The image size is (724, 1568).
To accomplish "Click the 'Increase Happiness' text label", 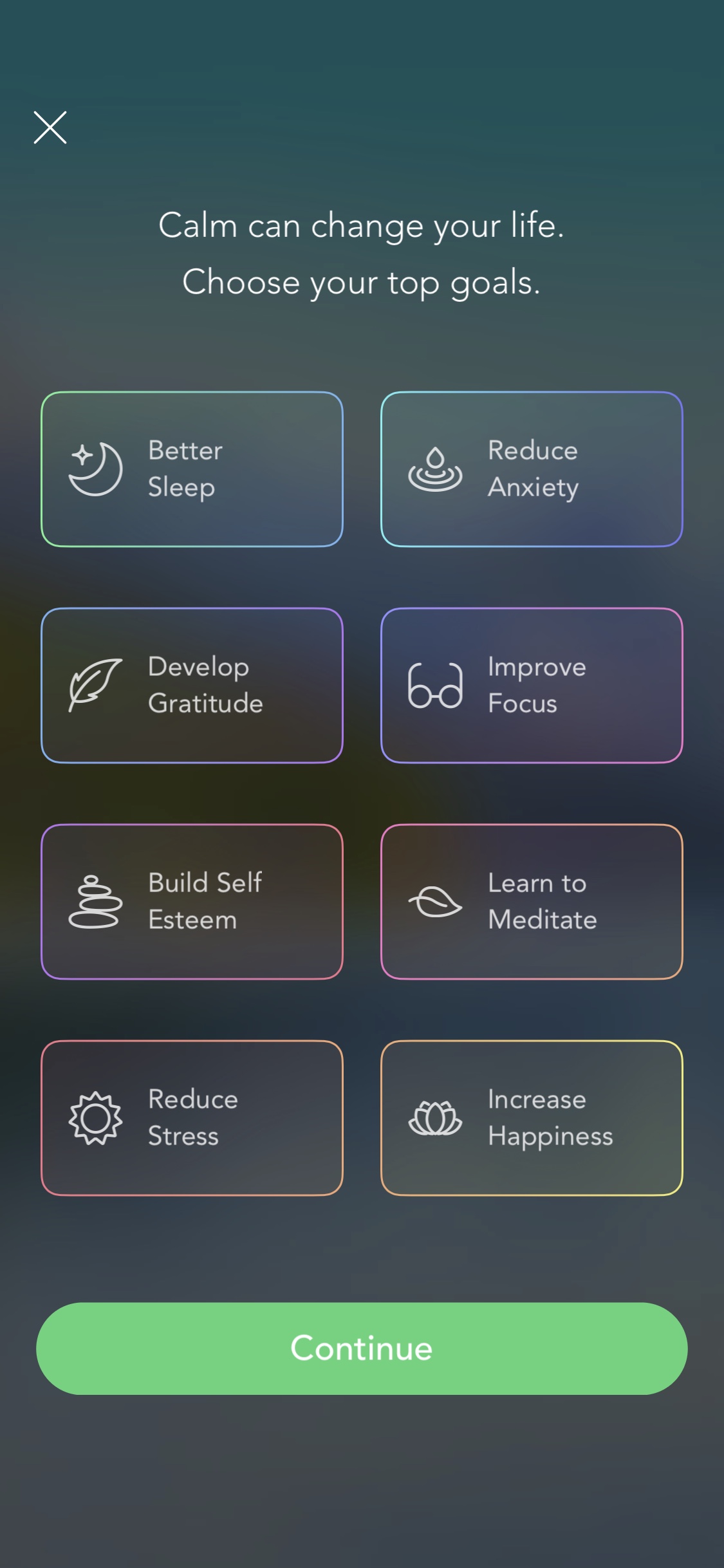I will coord(550,1117).
